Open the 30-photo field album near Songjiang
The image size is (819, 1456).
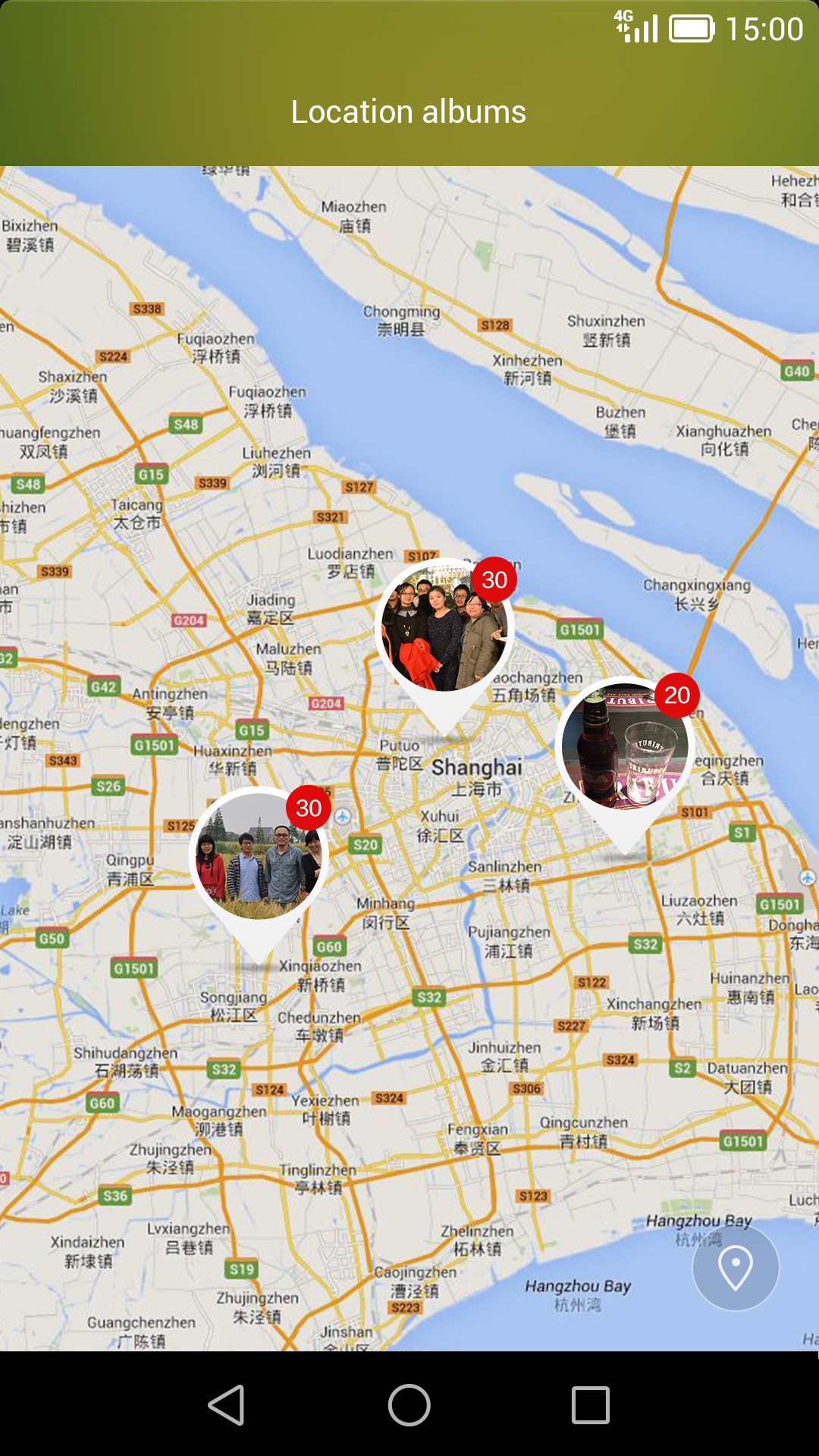click(259, 857)
